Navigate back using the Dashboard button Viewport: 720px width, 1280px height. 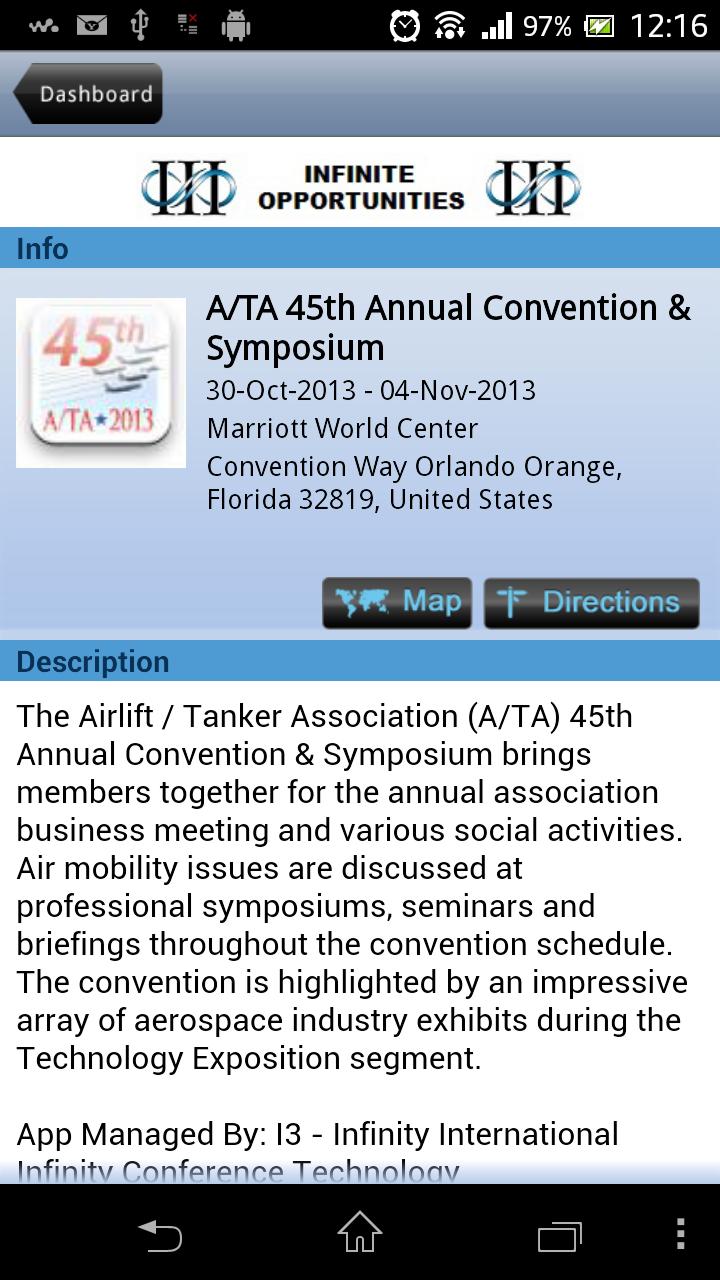tap(88, 93)
